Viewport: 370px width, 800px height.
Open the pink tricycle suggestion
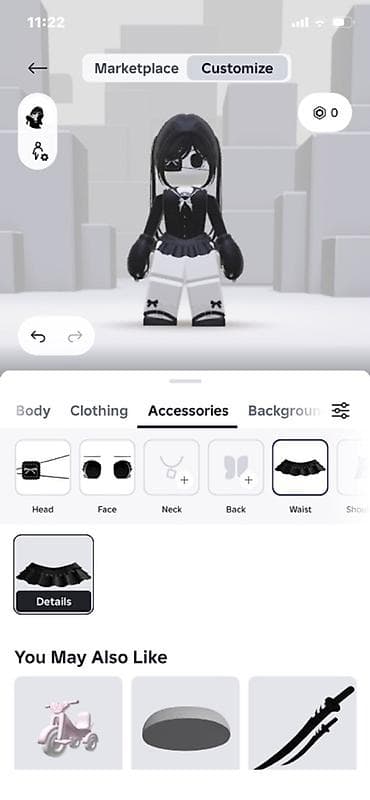point(68,723)
